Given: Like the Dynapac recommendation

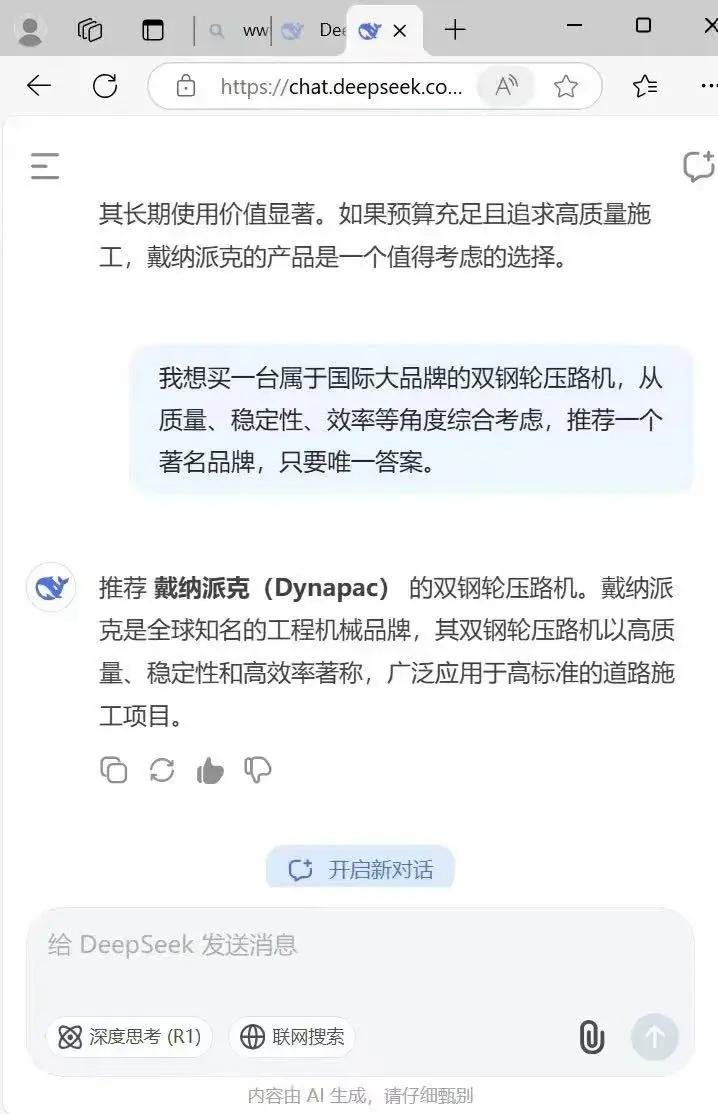Looking at the screenshot, I should click(210, 770).
